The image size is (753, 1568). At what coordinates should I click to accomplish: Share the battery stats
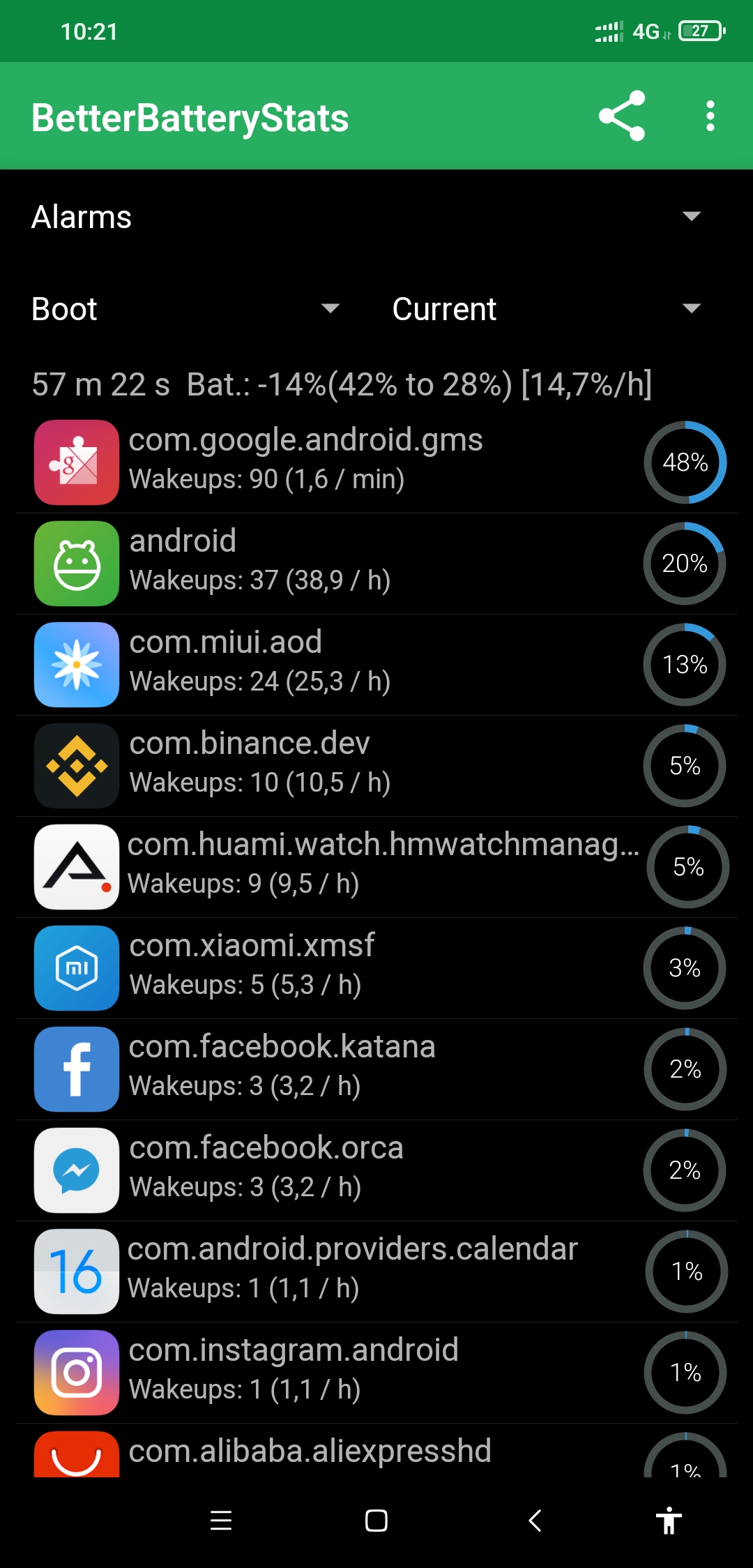(621, 116)
